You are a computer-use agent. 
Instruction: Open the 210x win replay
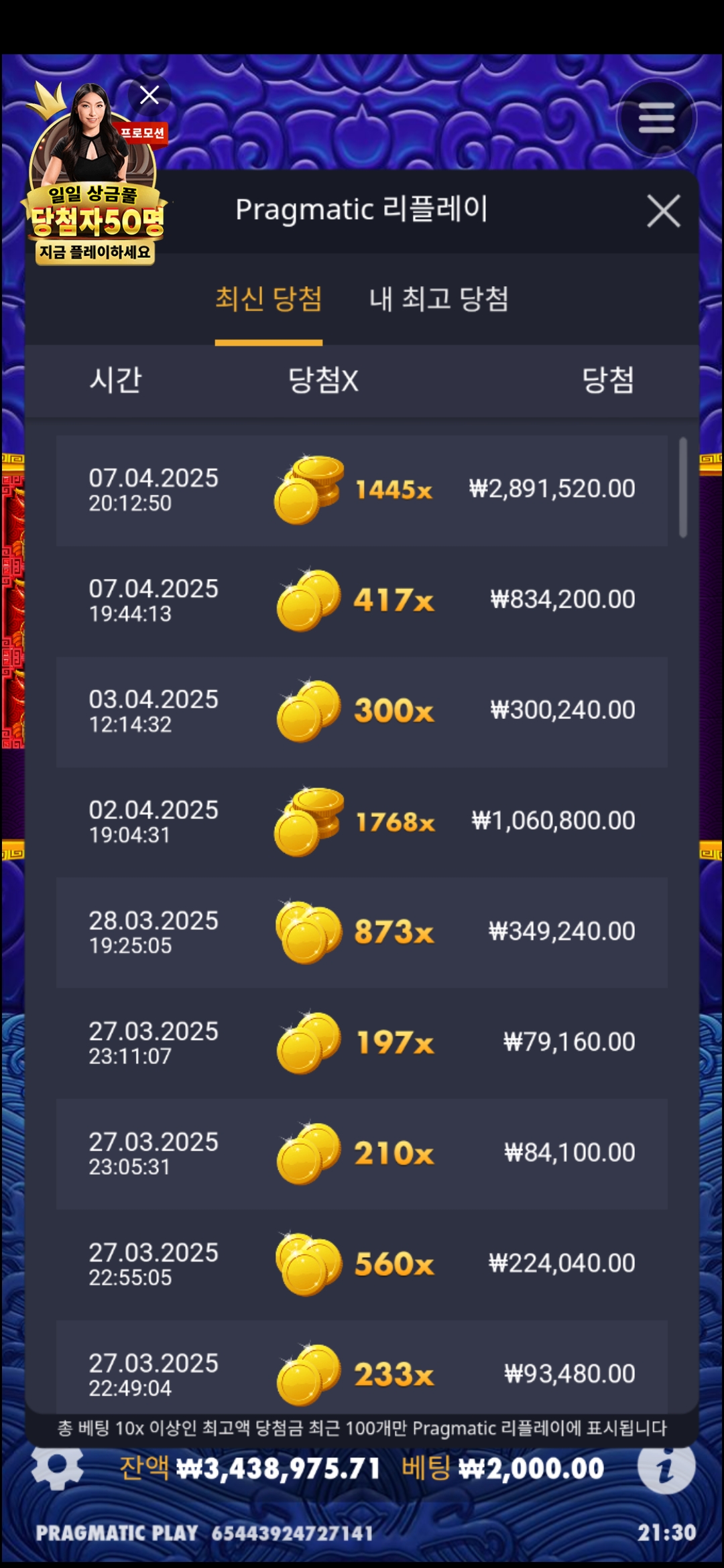click(361, 1154)
